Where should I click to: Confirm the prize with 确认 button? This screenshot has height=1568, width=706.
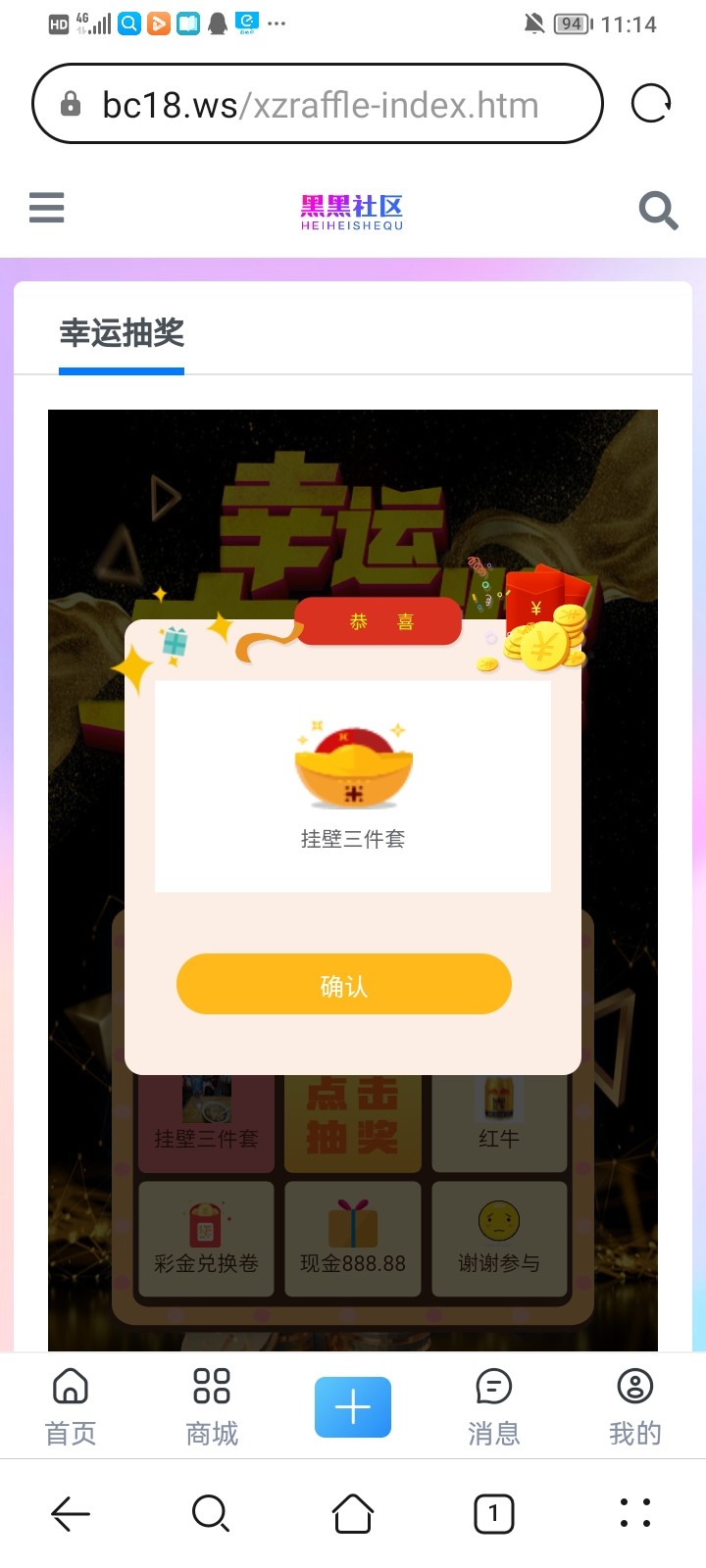click(343, 984)
